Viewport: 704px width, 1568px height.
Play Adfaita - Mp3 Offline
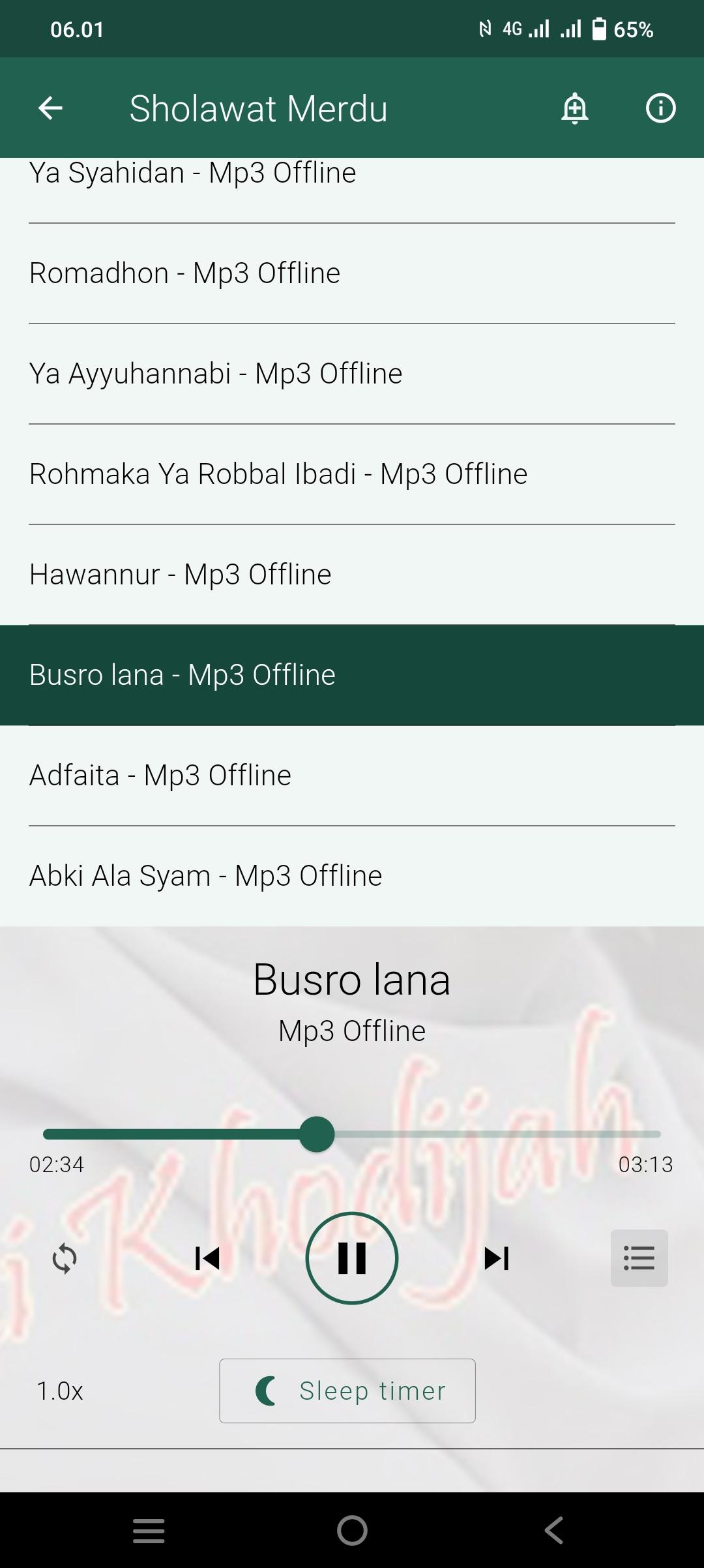(x=352, y=776)
